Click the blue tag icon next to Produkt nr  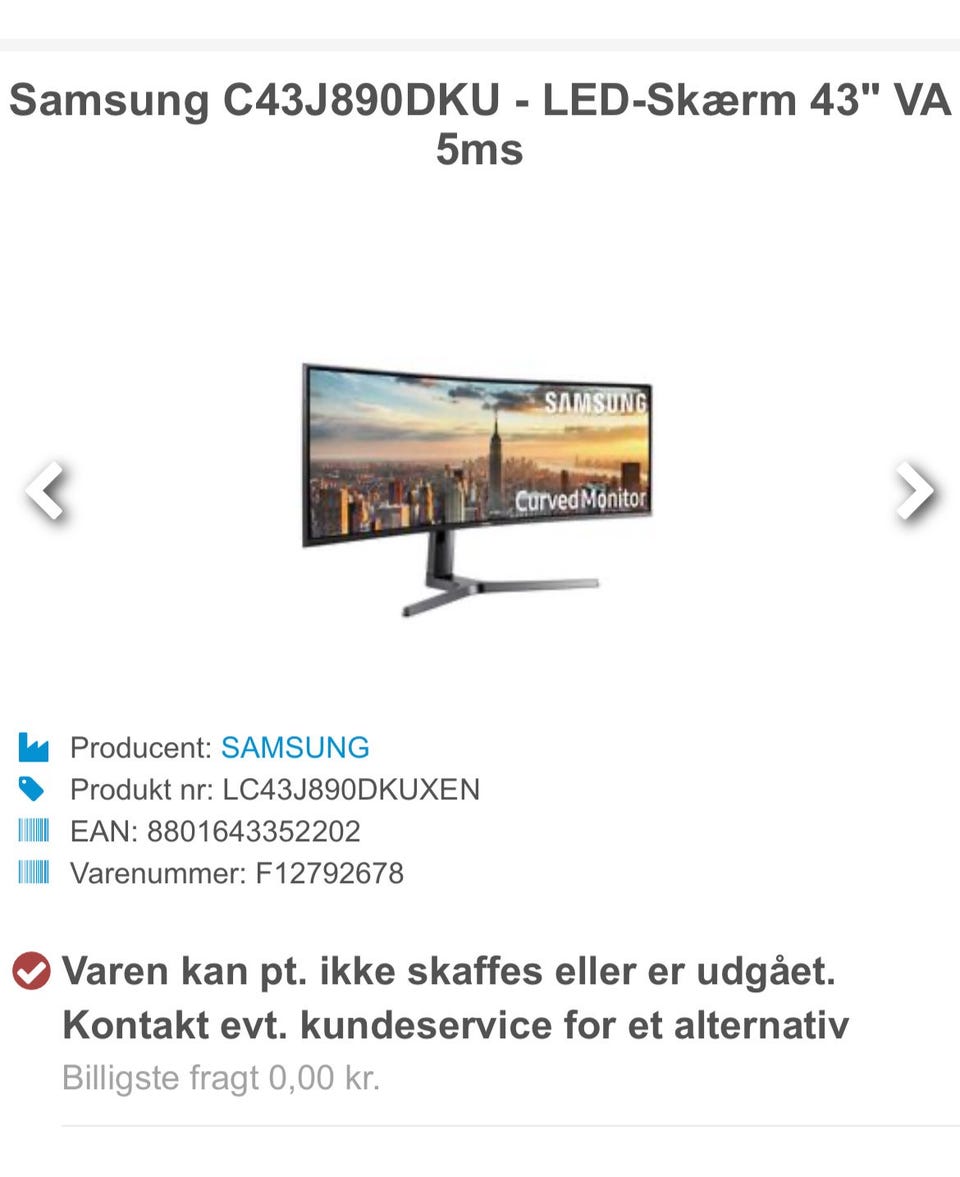(x=33, y=786)
